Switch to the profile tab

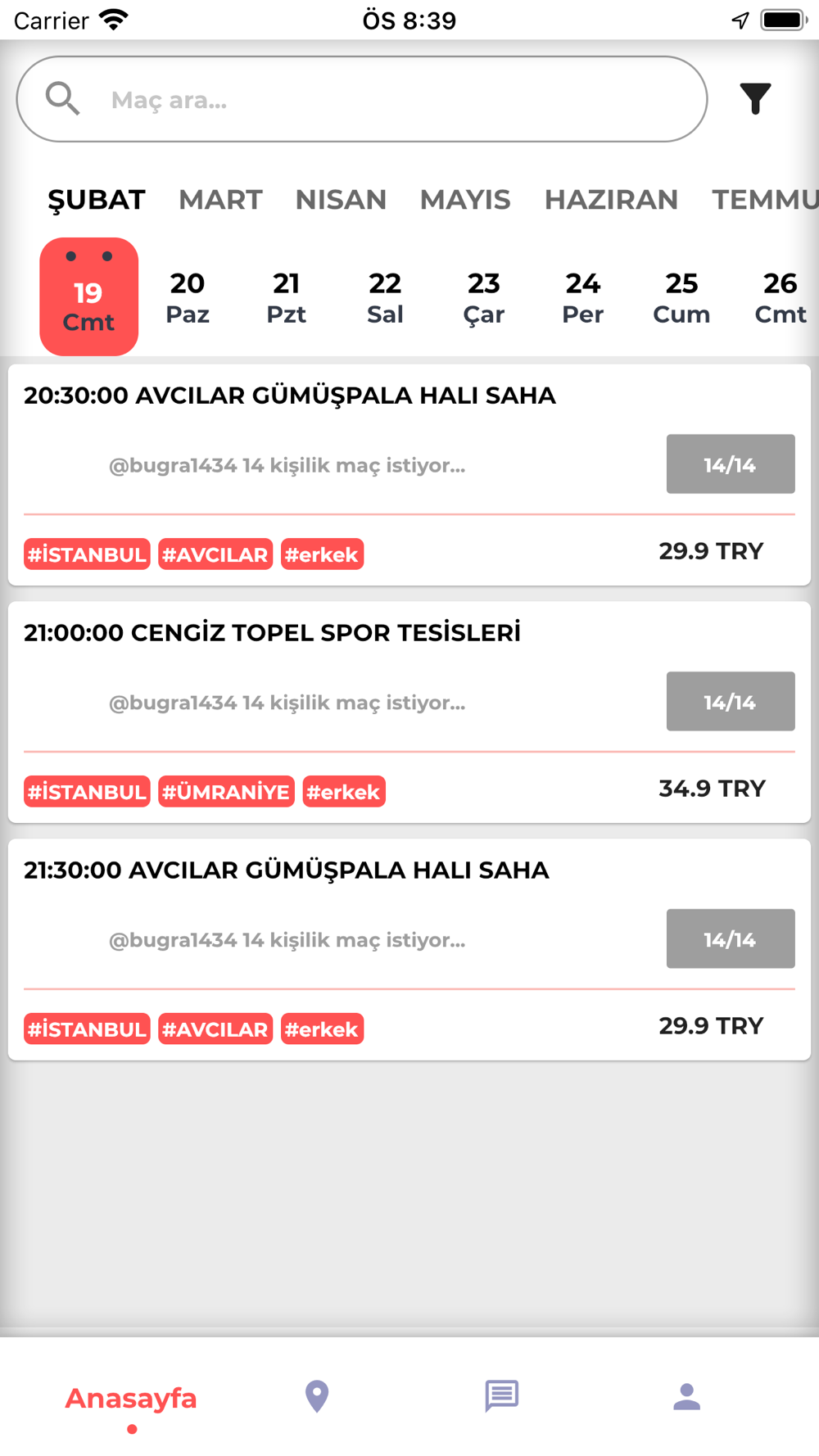point(686,1396)
